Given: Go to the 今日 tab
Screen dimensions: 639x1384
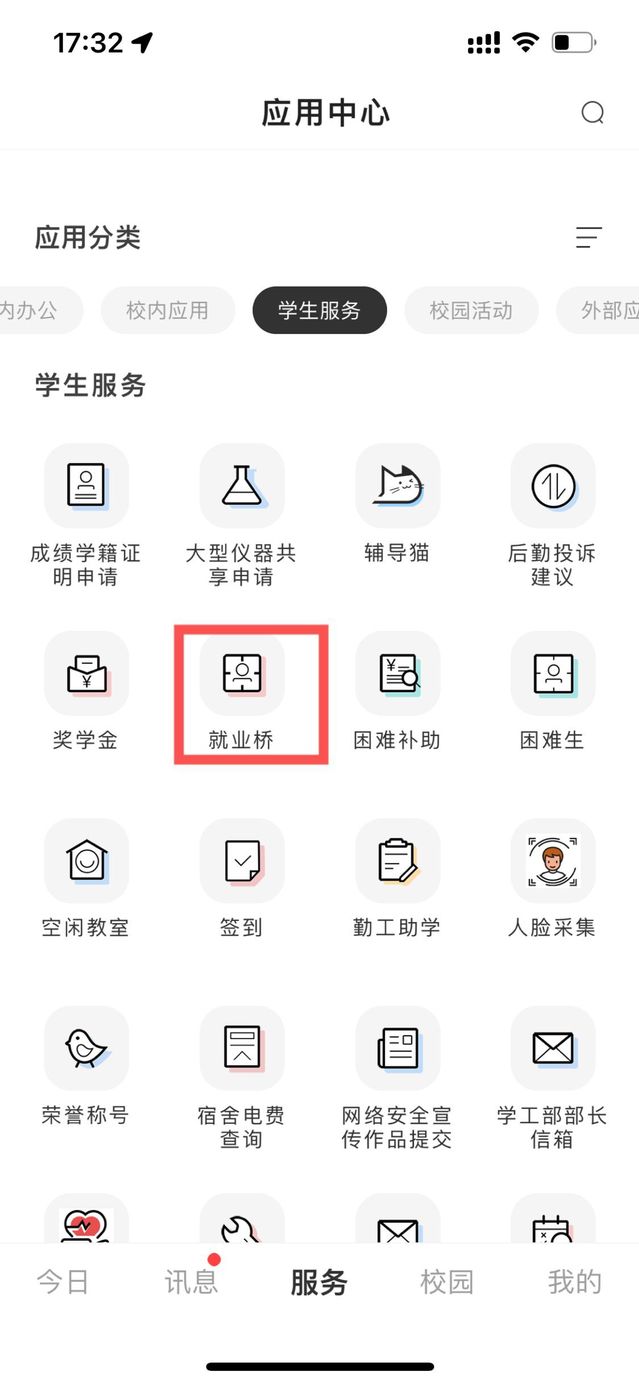Looking at the screenshot, I should pyautogui.click(x=64, y=1282).
